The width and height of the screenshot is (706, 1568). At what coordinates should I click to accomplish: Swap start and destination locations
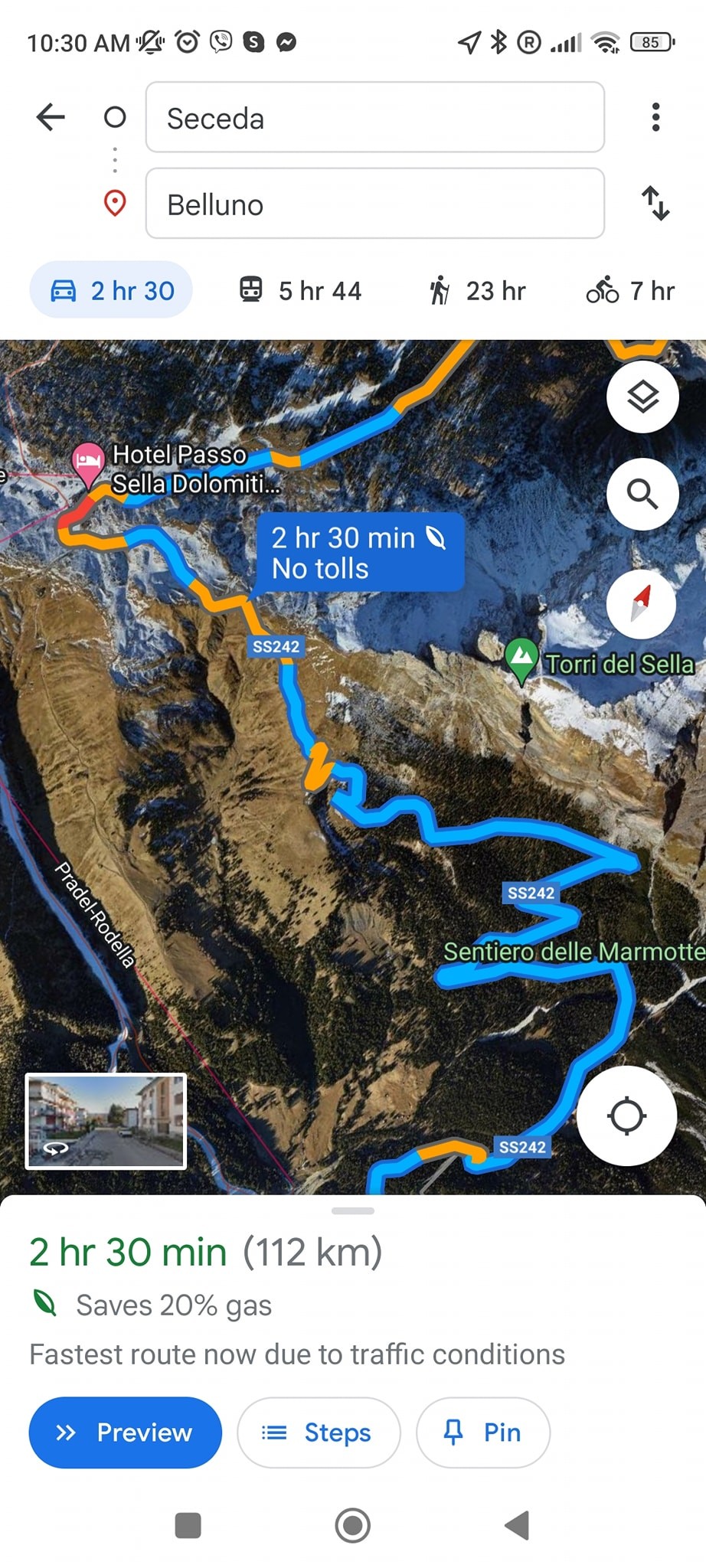tap(655, 204)
